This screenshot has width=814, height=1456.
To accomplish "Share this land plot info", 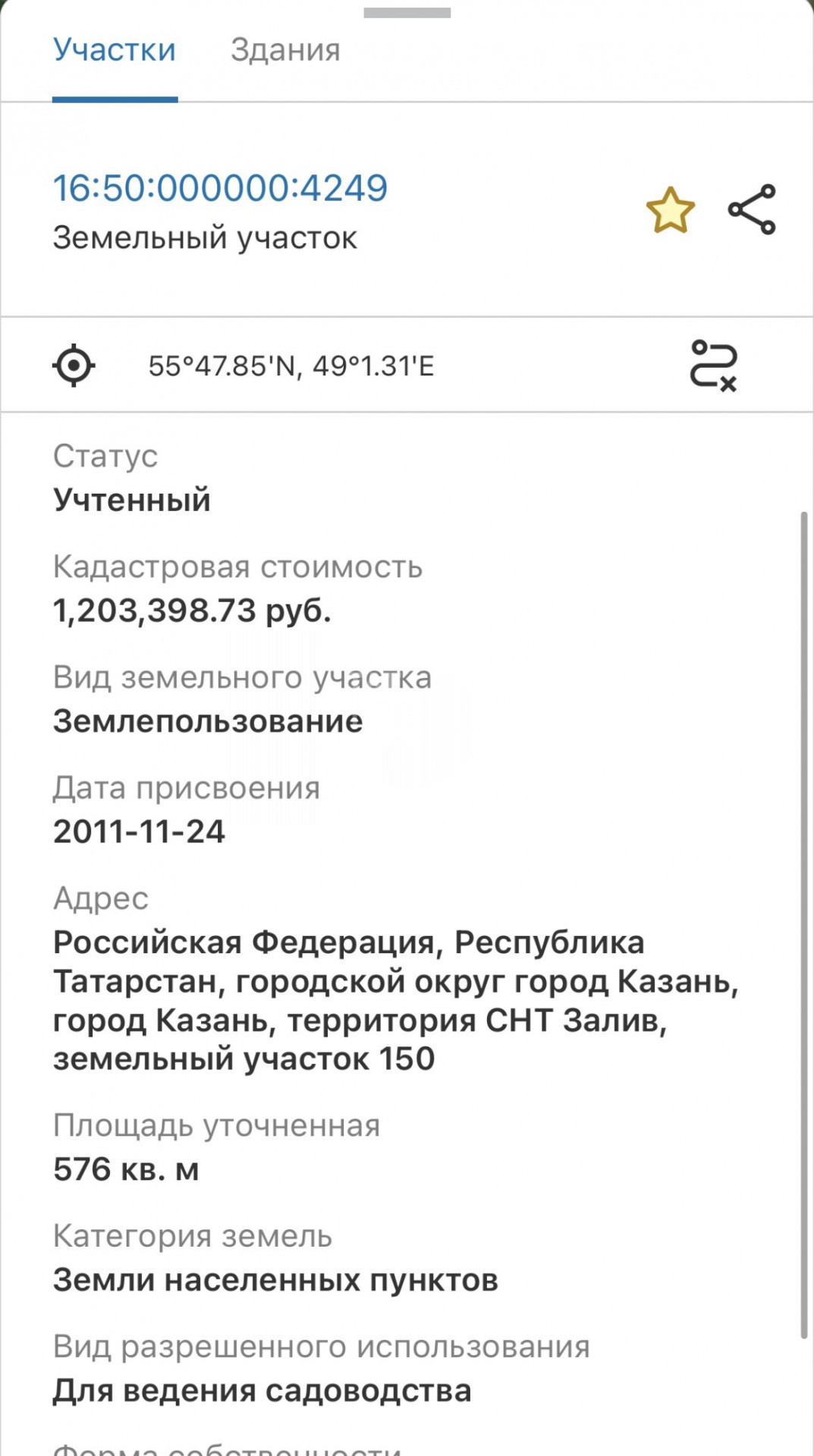I will coord(752,209).
